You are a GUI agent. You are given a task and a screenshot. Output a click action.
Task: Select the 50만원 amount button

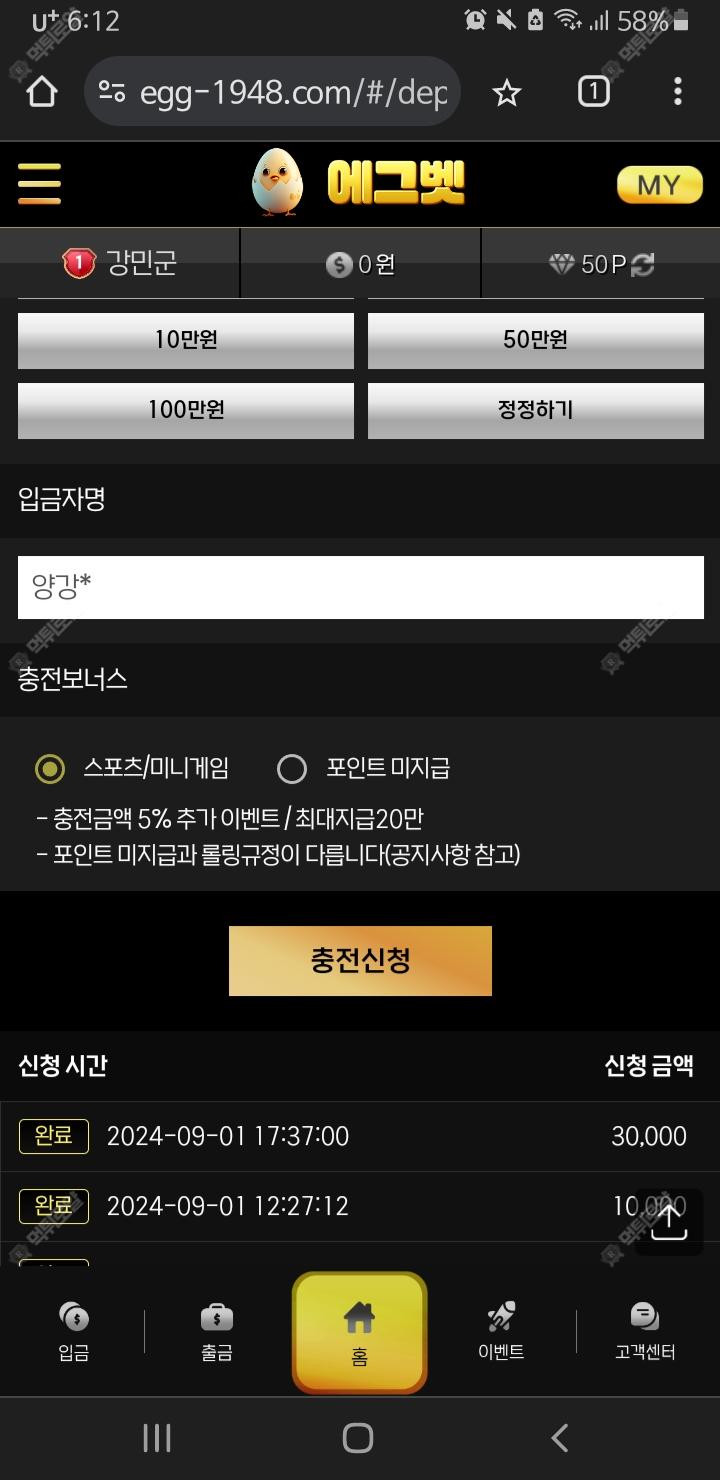[535, 340]
